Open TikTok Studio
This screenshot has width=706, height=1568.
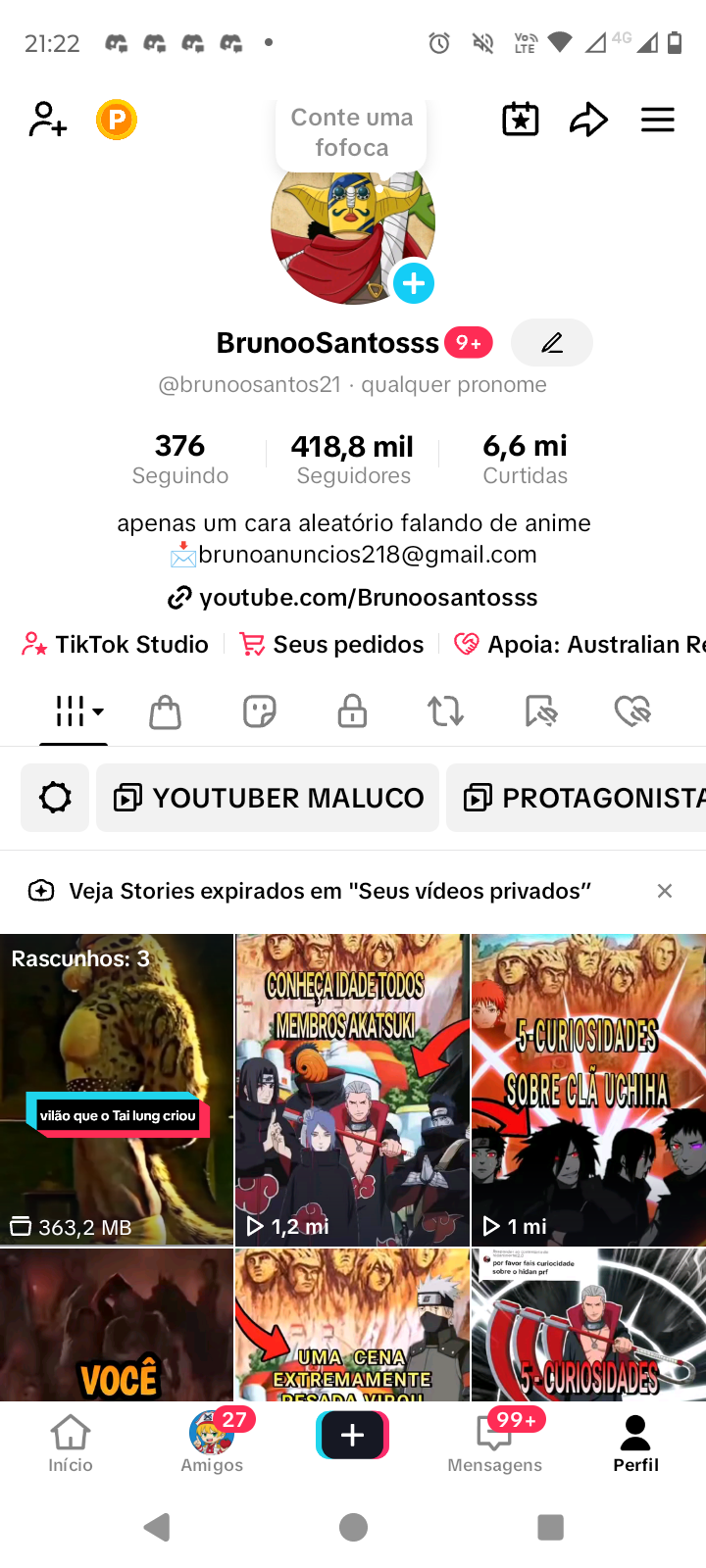coord(116,644)
